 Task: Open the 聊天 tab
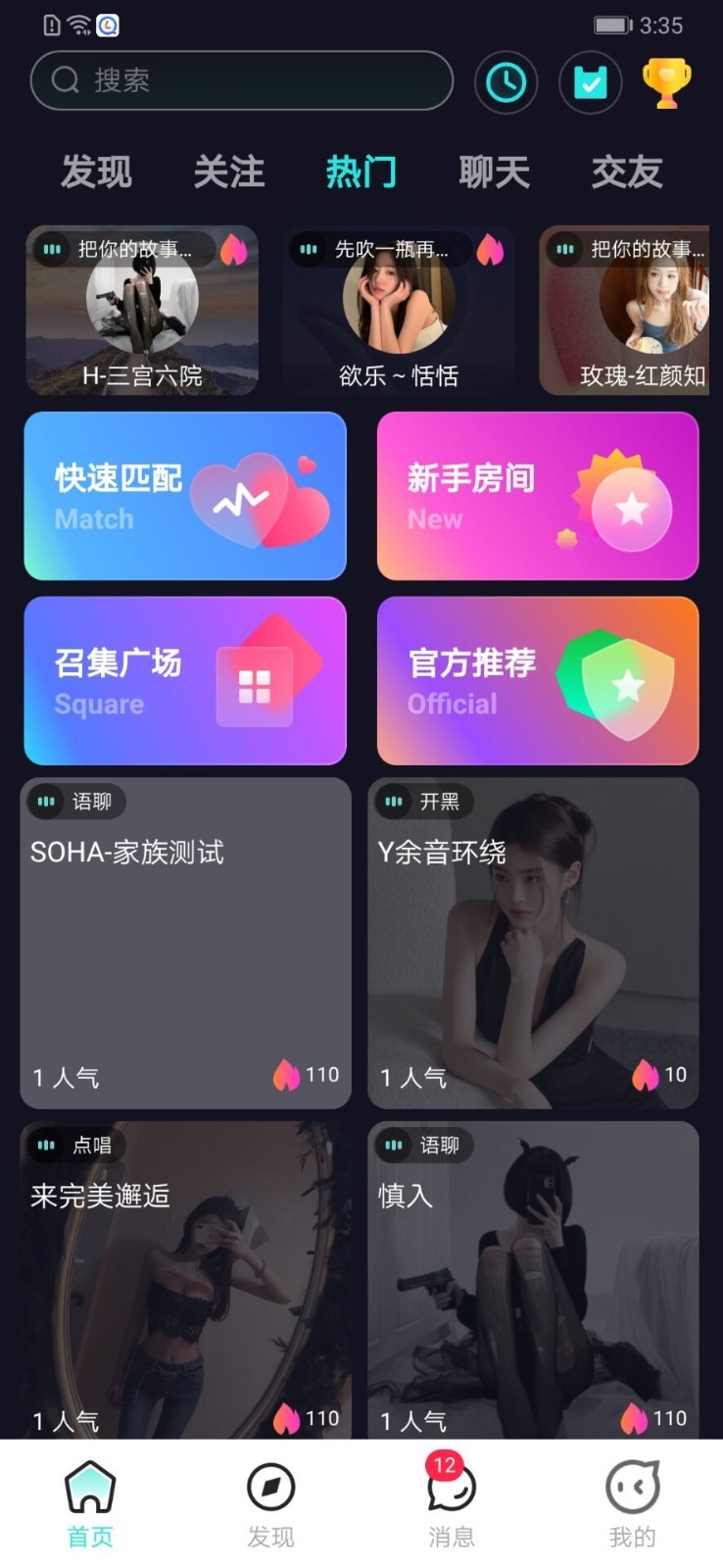(x=494, y=171)
